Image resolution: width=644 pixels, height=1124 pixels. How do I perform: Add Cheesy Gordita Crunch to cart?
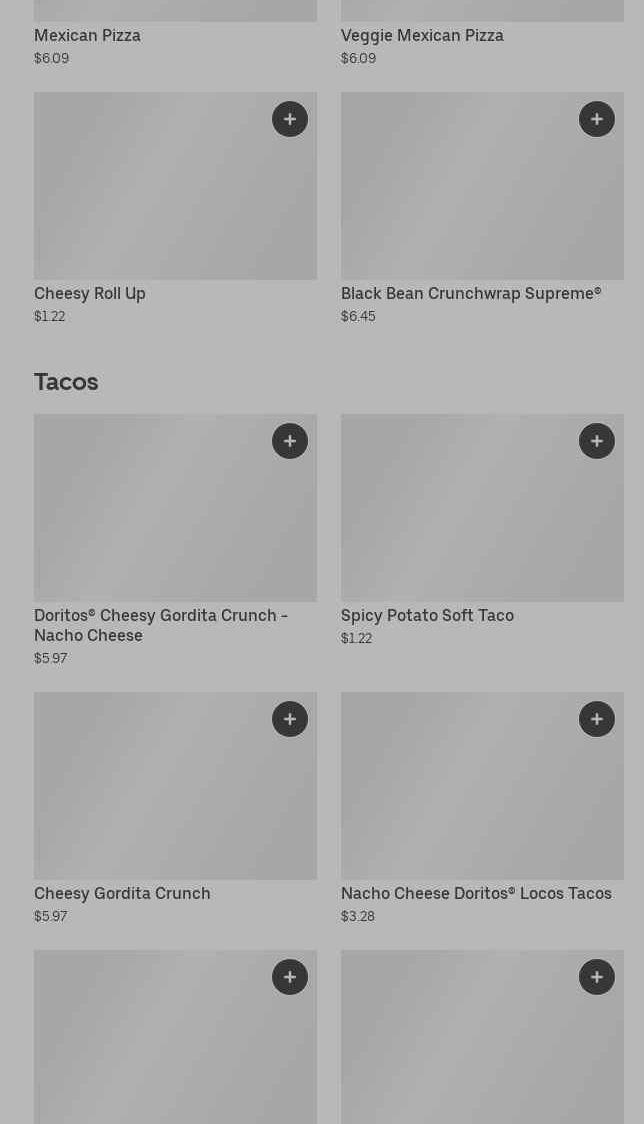[290, 719]
